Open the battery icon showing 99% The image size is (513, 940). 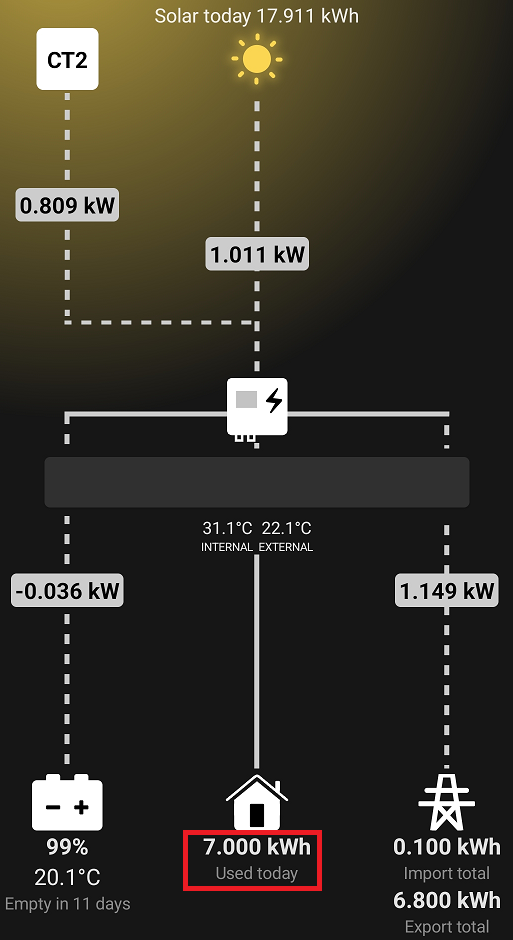(67, 802)
